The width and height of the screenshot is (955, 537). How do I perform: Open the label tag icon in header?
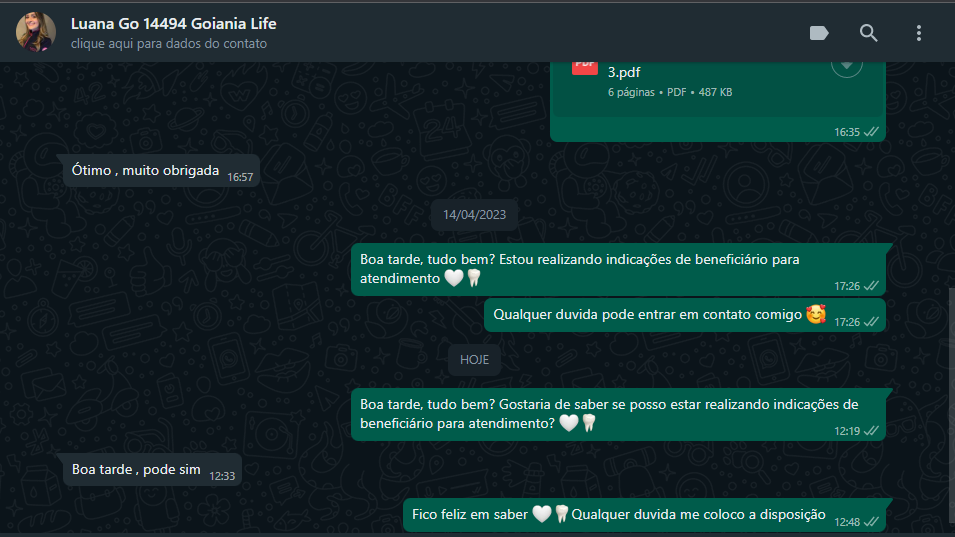coord(819,33)
